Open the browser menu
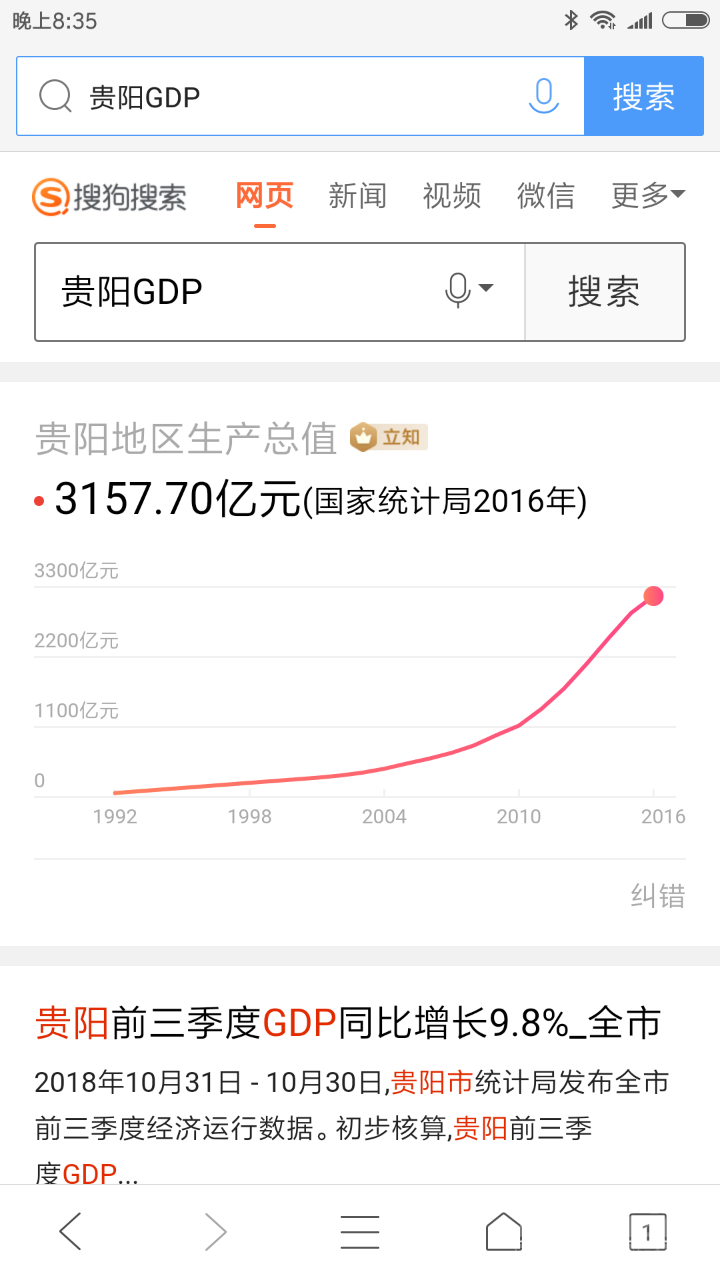Screen dimensions: 720x1280 [360, 1232]
